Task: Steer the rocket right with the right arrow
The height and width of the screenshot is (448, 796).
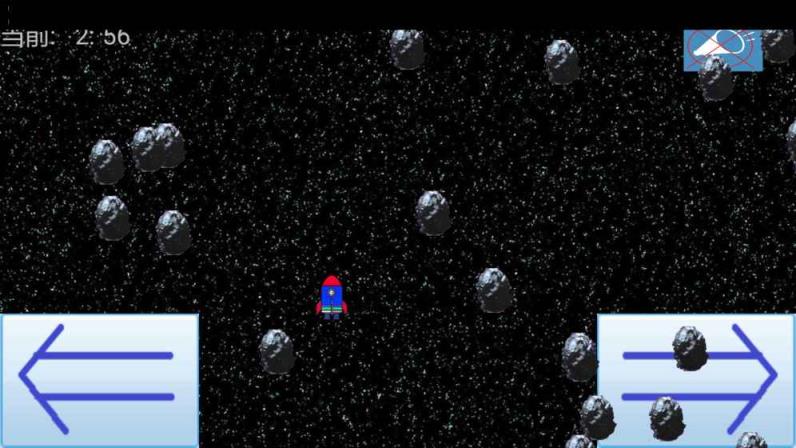Action: (x=696, y=380)
